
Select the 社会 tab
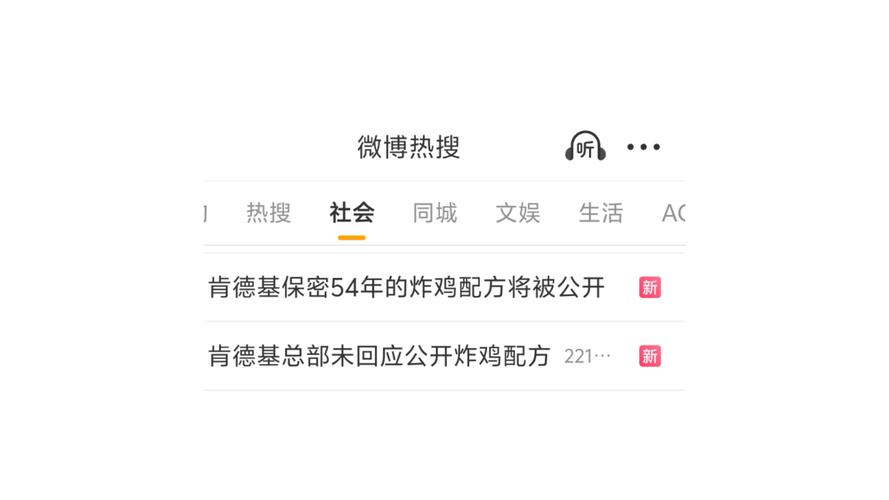351,213
